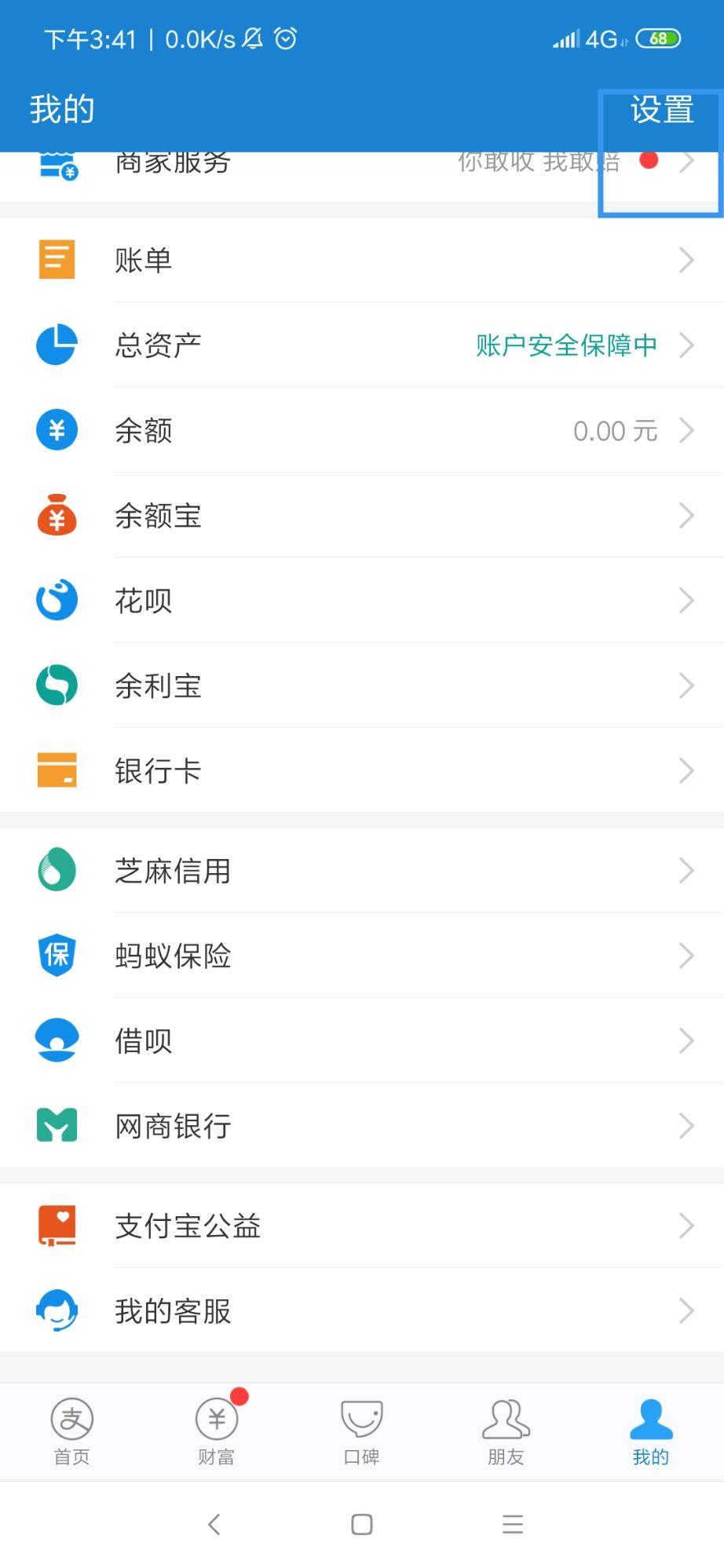The height and width of the screenshot is (1568, 724).
Task: Open 芝麻信用
Action: pos(362,871)
